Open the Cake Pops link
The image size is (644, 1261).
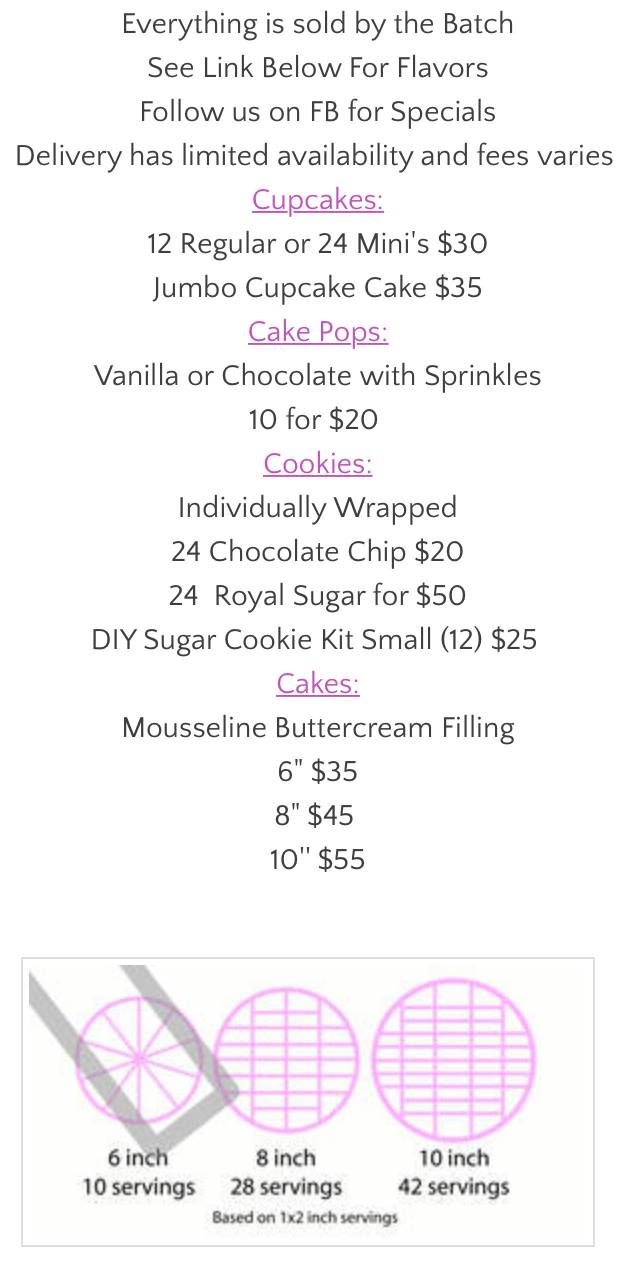click(317, 332)
